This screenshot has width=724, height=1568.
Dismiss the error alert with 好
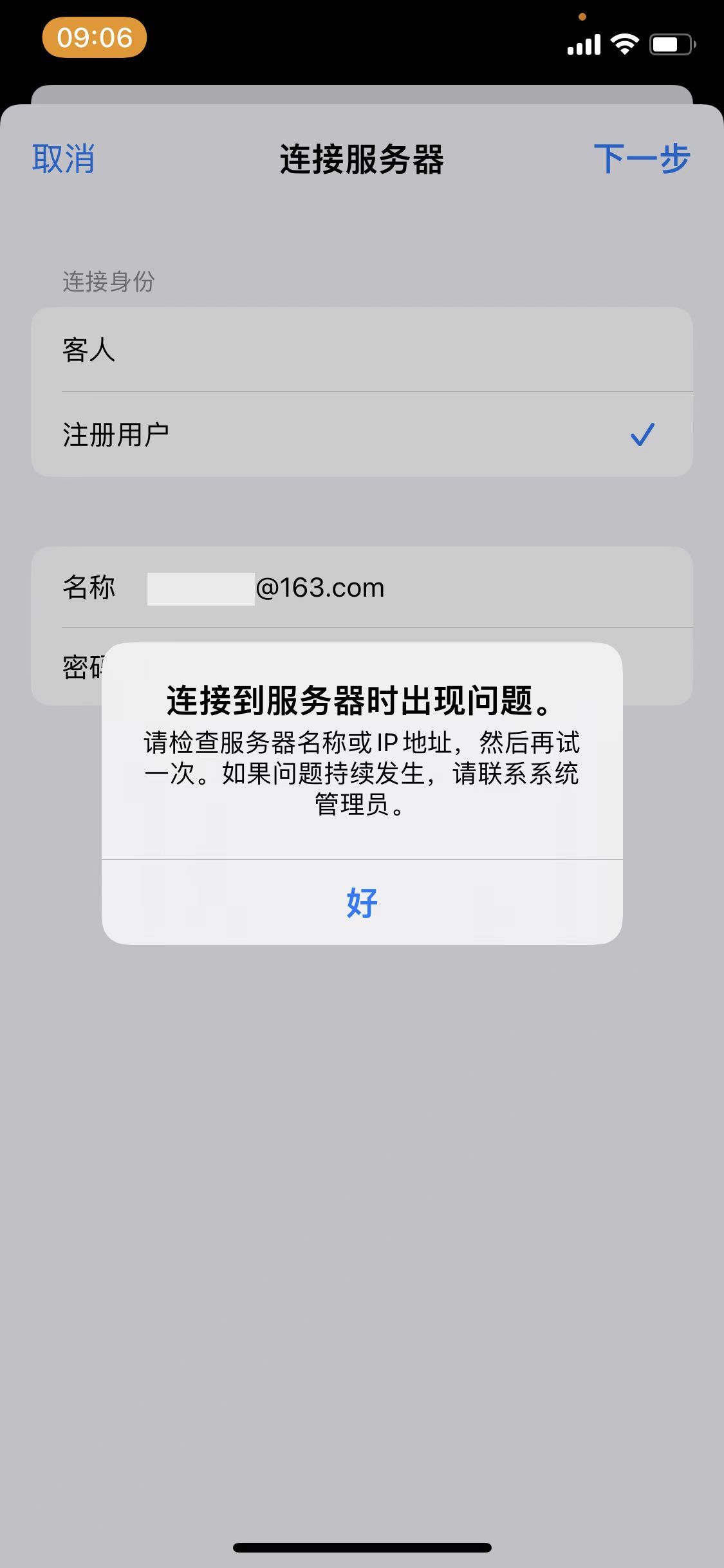362,902
